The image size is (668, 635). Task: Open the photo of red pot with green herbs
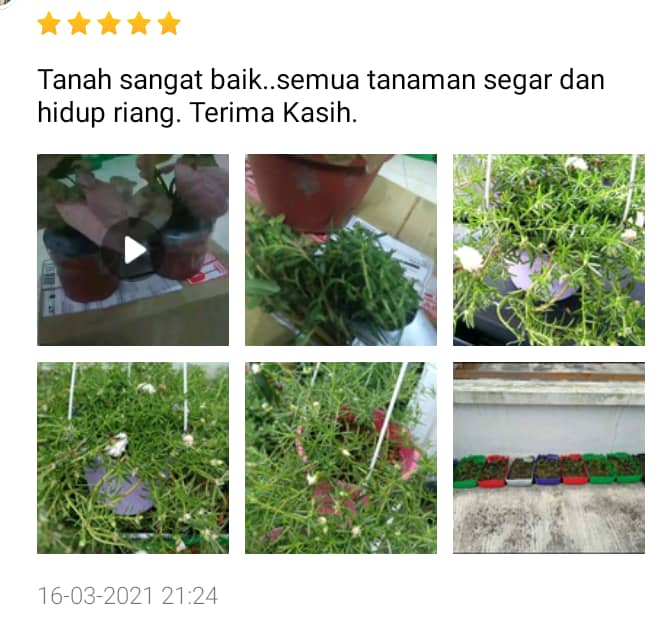(340, 250)
